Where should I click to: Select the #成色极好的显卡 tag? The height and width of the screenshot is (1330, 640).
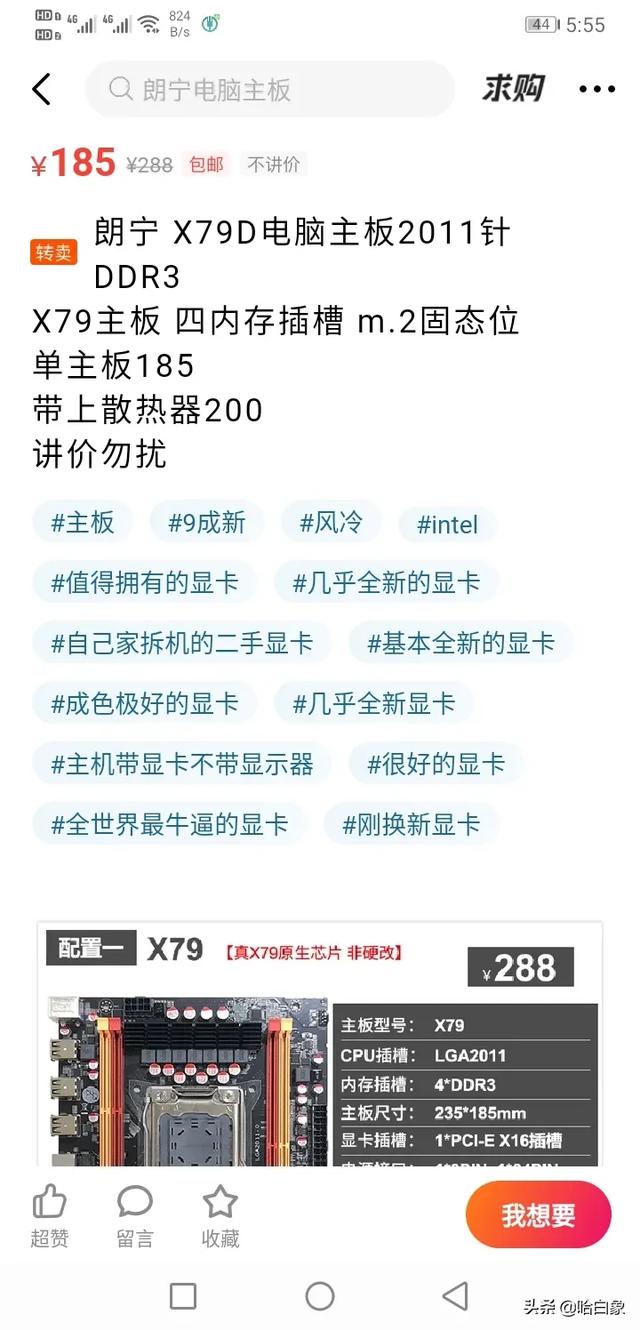coord(145,704)
